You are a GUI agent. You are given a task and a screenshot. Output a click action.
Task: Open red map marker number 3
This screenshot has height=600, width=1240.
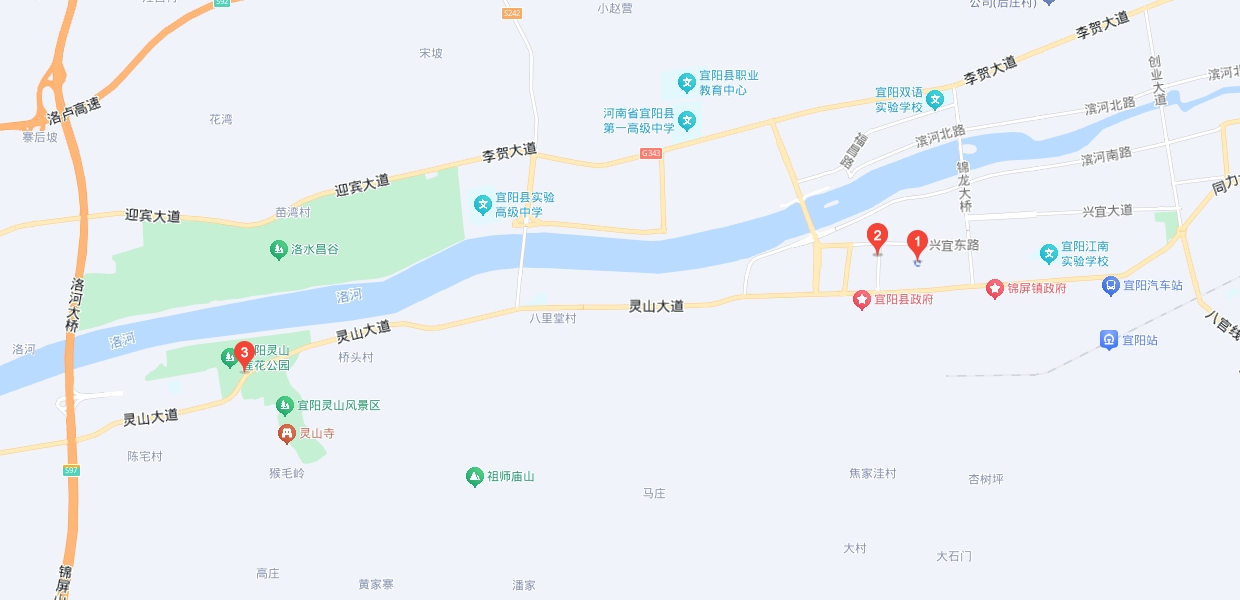click(243, 354)
